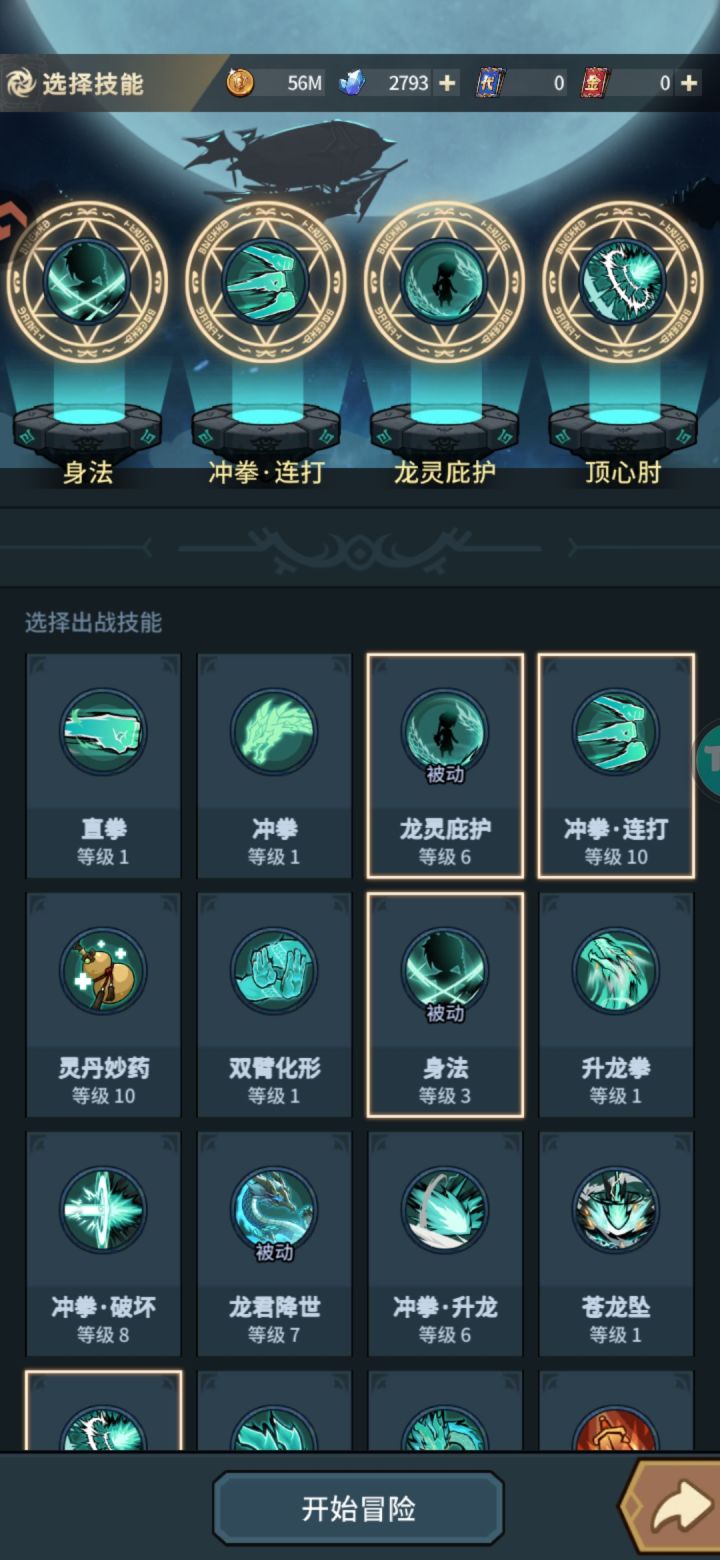This screenshot has height=1560, width=720.
Task: Select the 冲拳 skill icon
Action: 274,733
